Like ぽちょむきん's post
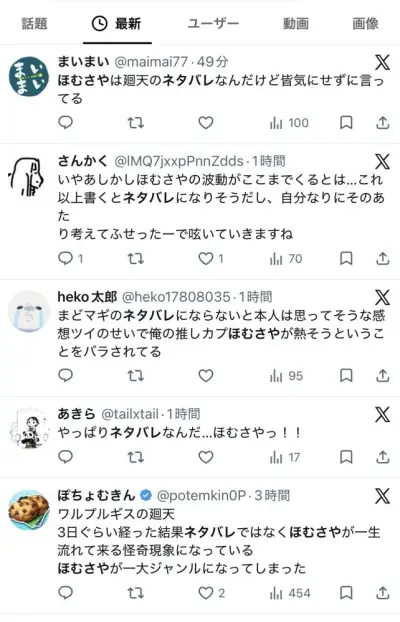This screenshot has width=400, height=622. point(206,593)
